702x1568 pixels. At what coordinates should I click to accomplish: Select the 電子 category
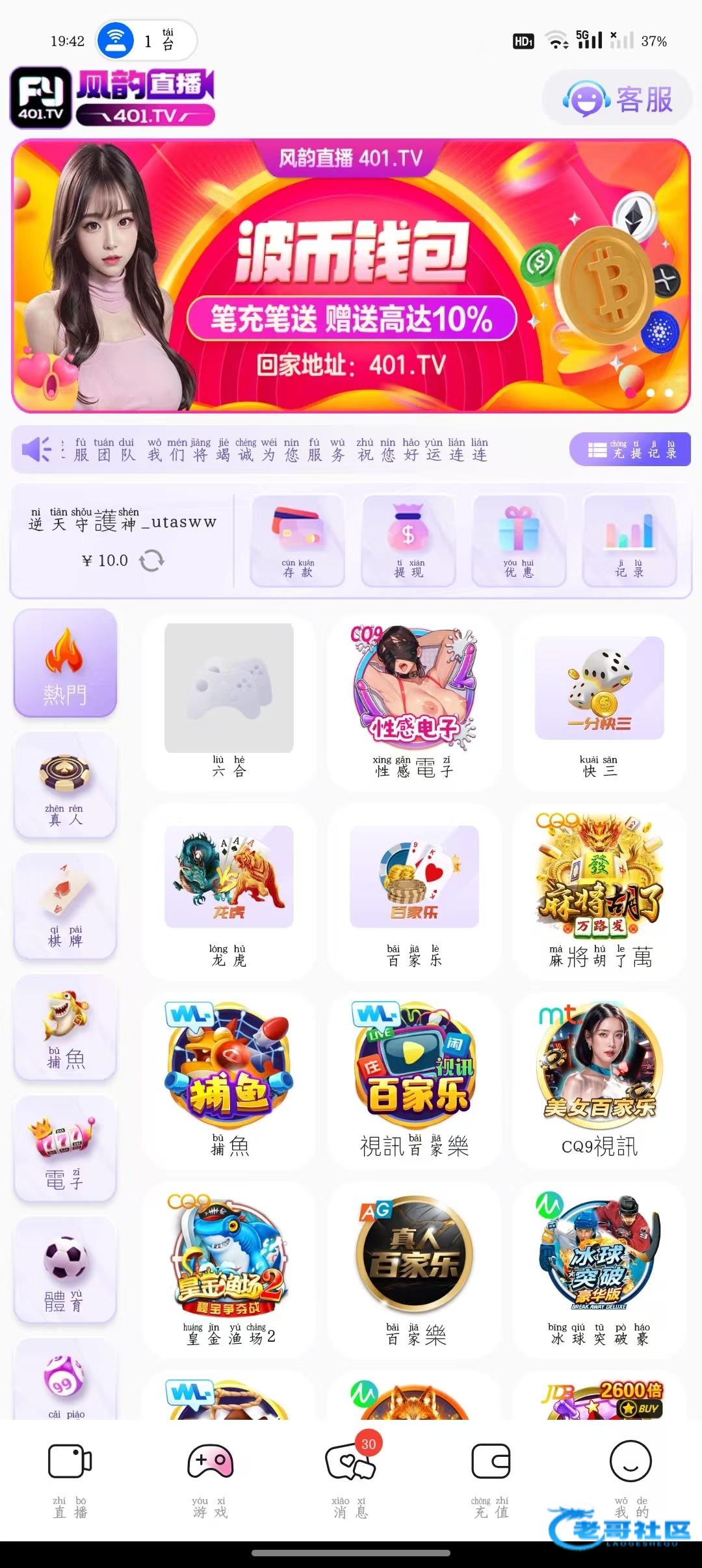[x=65, y=1149]
